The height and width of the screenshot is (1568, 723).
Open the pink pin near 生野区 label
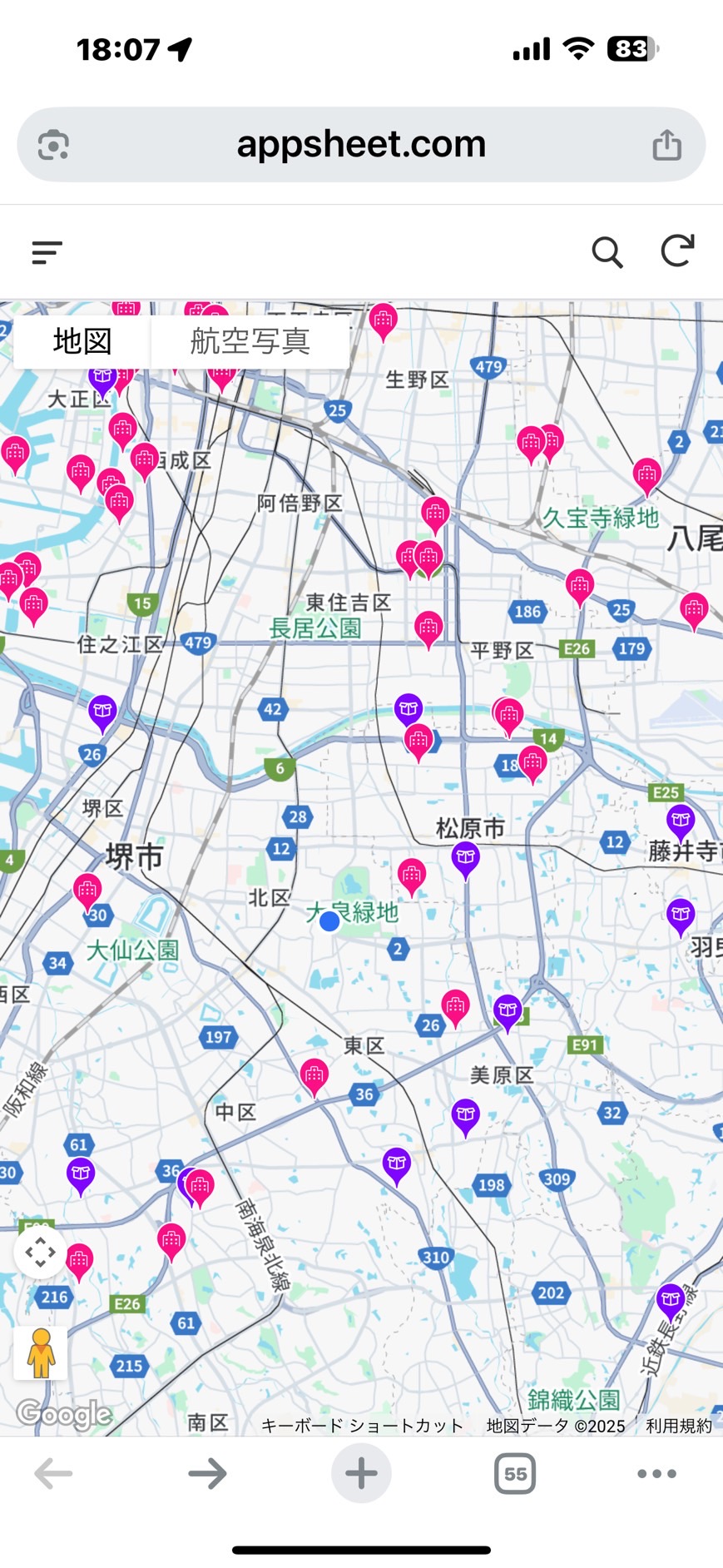point(383,319)
